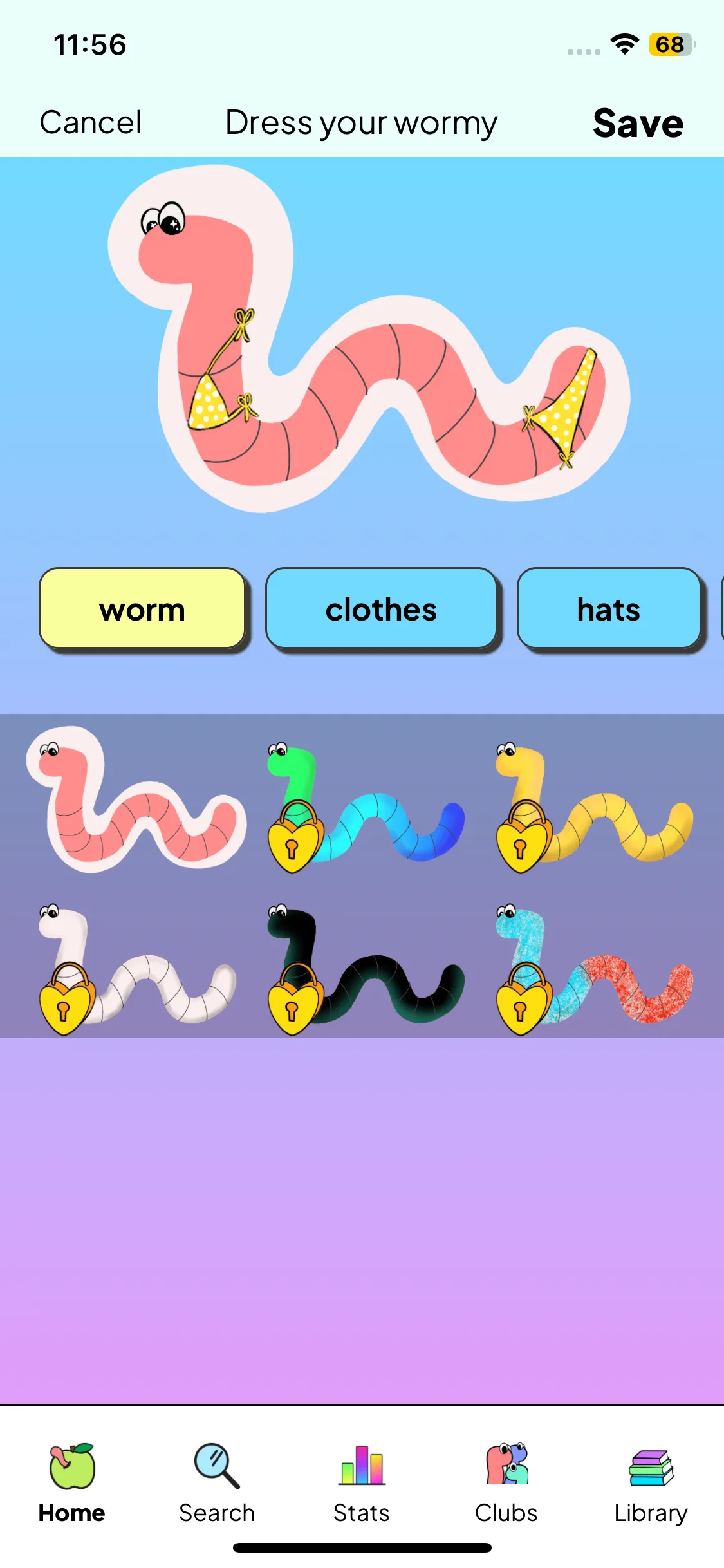Viewport: 724px width, 1568px height.
Task: Select the worm category
Action: pos(142,608)
